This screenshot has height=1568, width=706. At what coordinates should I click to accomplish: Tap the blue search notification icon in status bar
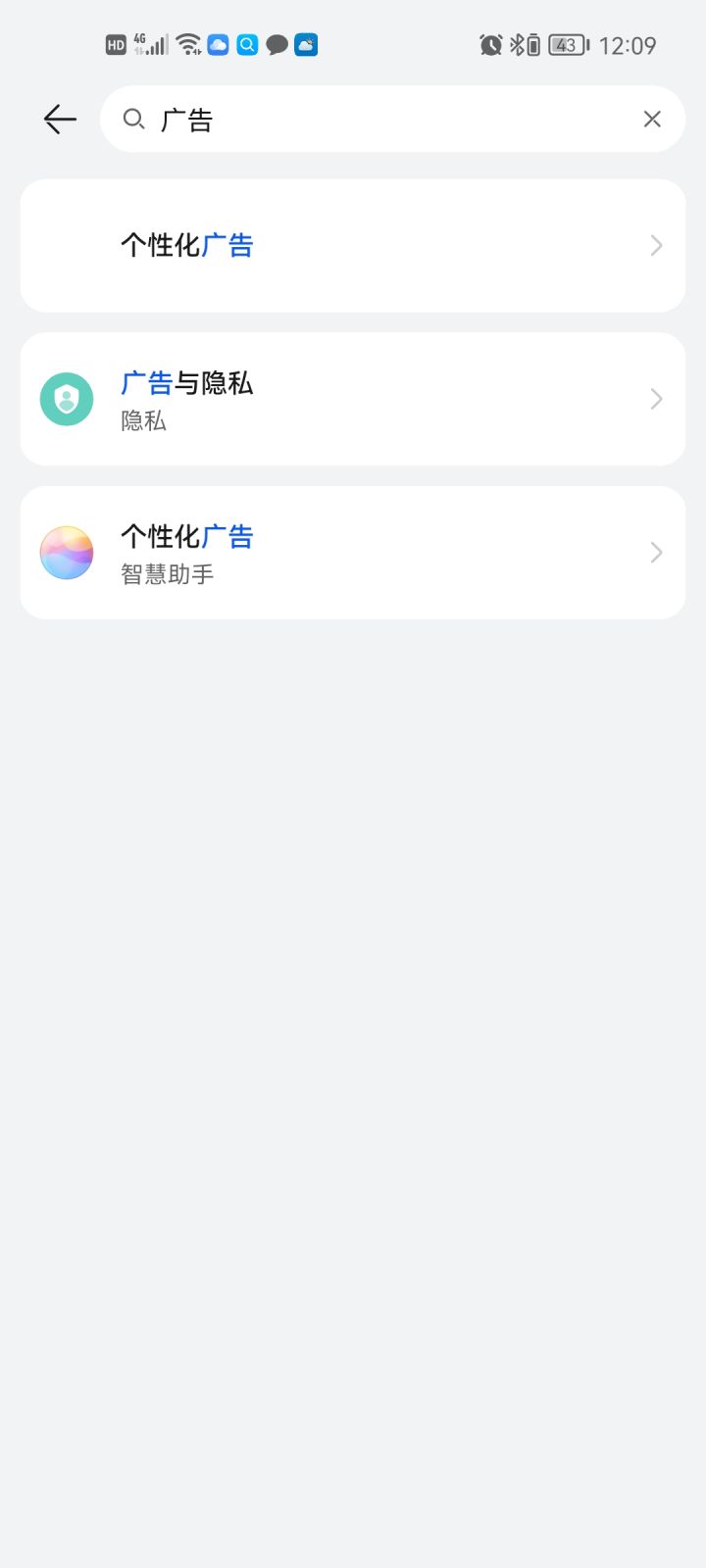pyautogui.click(x=247, y=44)
